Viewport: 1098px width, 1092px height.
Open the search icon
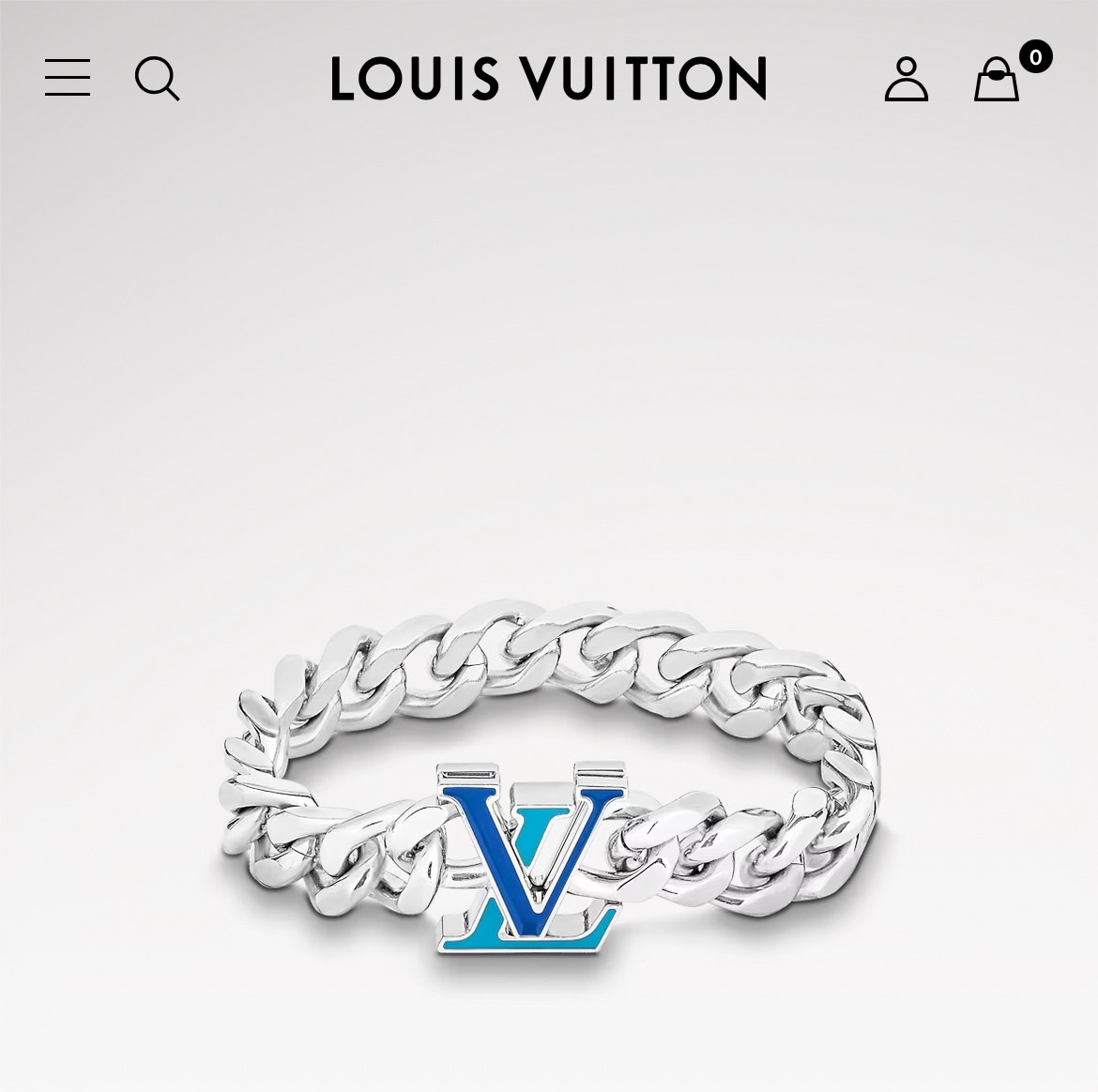point(157,78)
